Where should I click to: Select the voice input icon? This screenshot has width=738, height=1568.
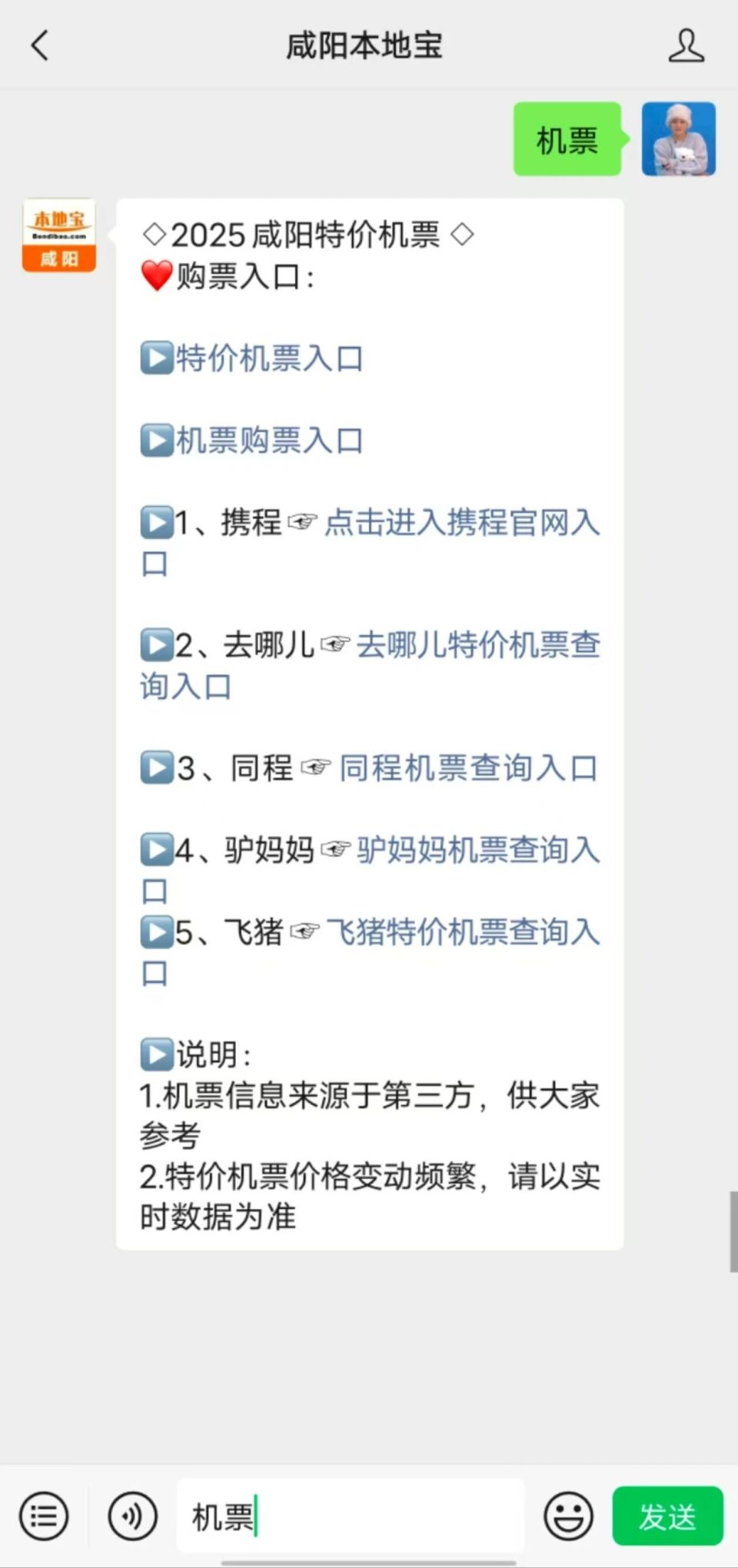click(132, 1516)
